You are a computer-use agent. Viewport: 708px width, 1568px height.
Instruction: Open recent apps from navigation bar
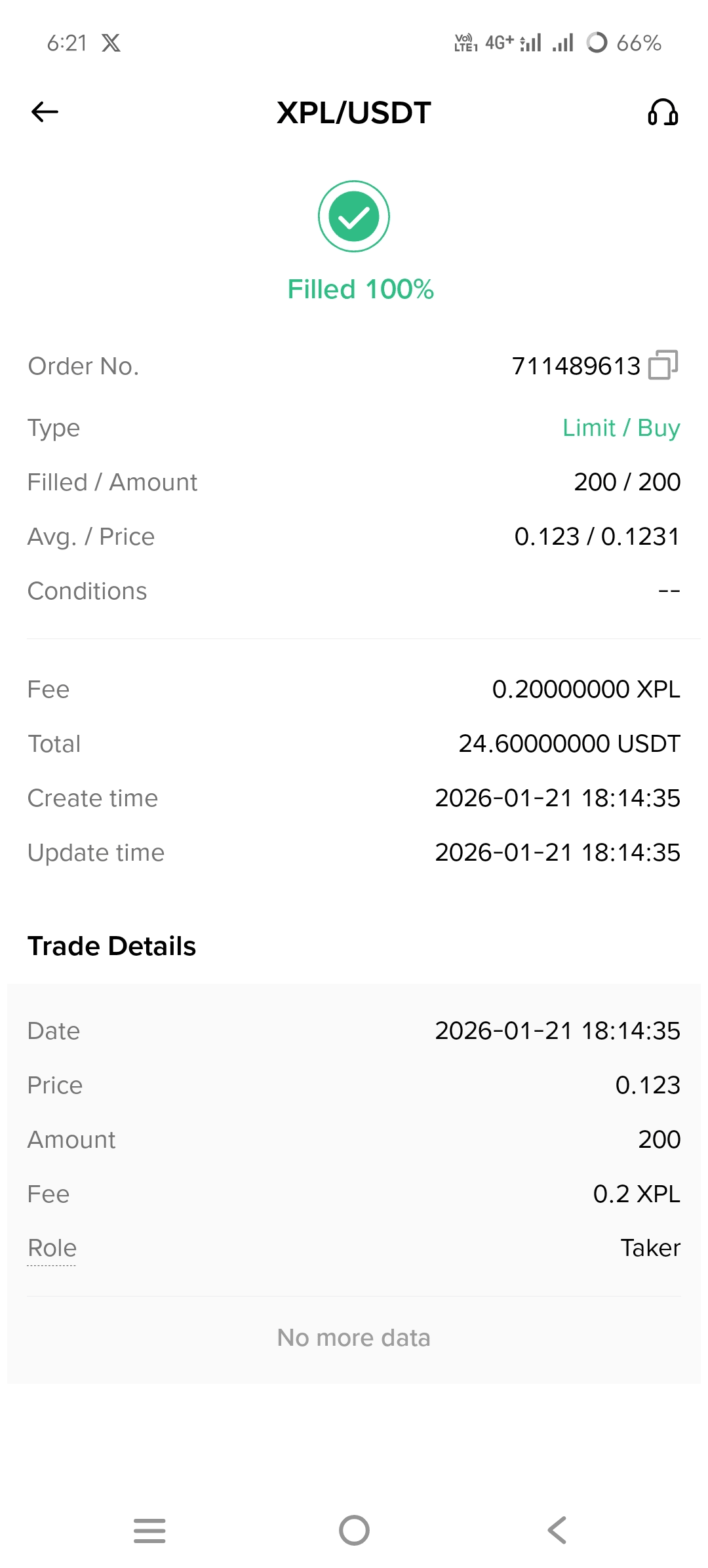point(149,1531)
